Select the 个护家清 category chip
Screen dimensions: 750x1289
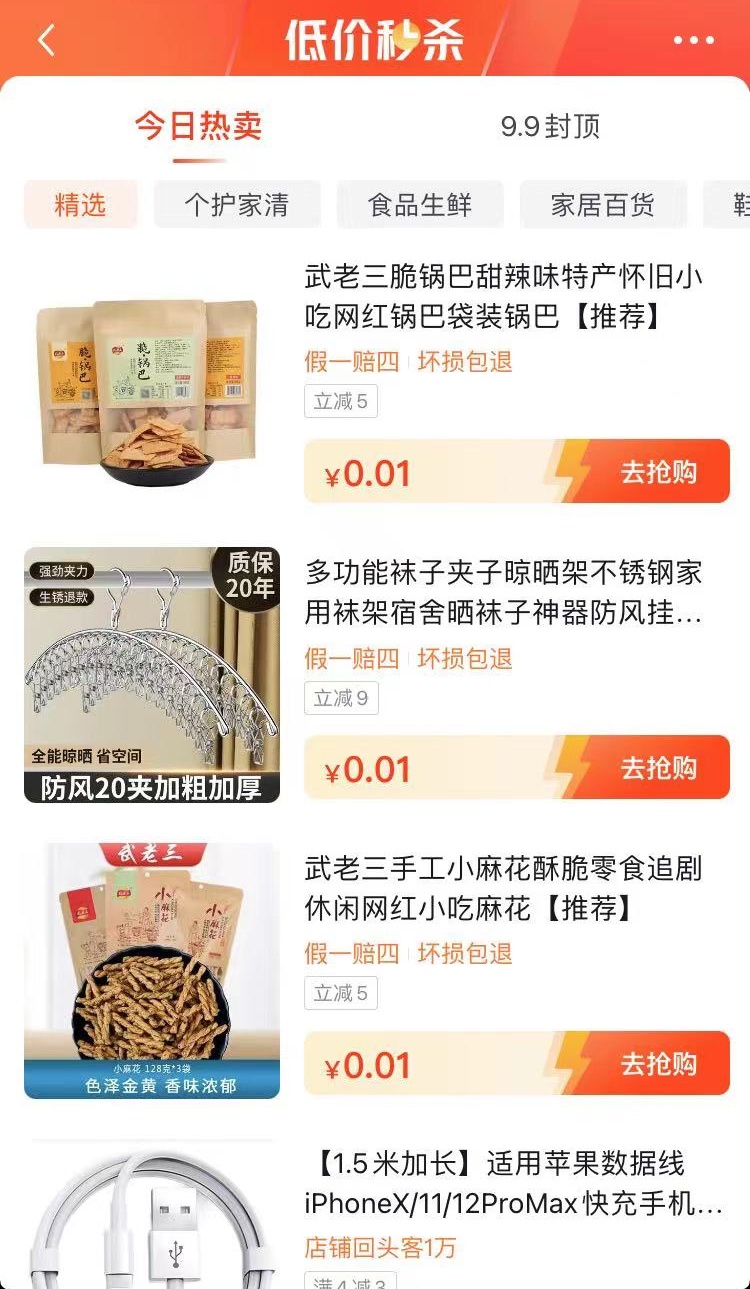click(x=237, y=204)
